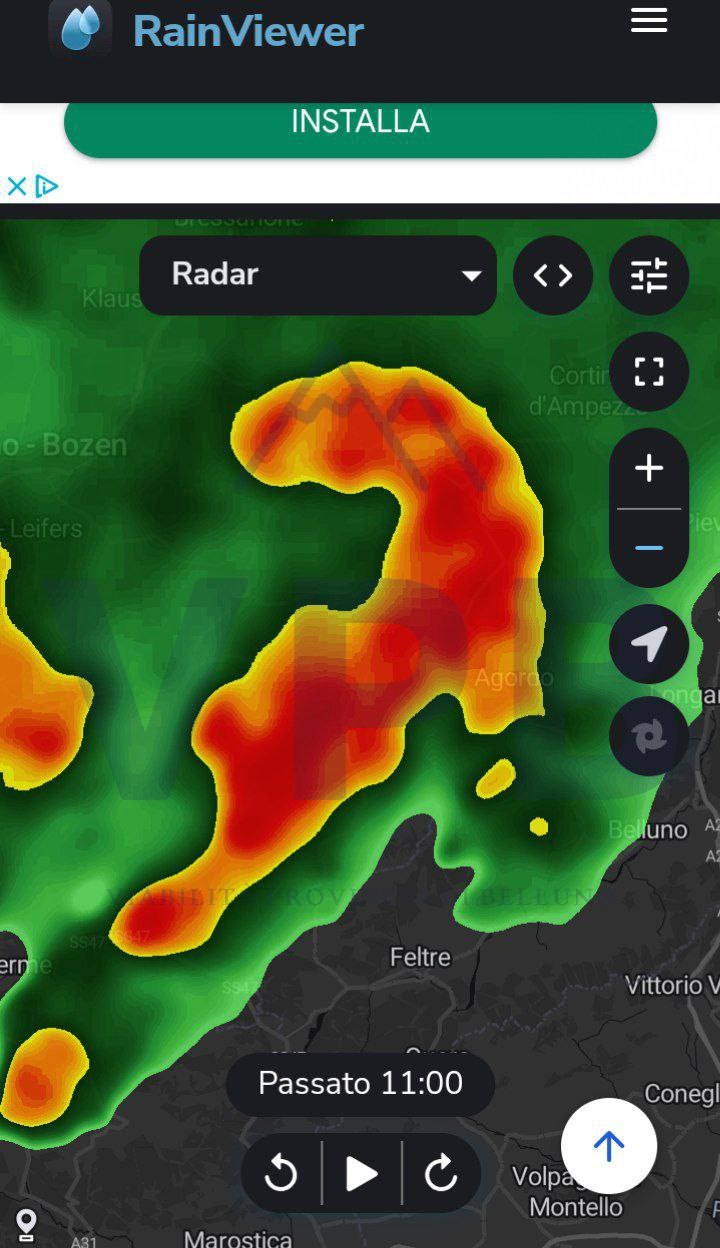The image size is (720, 1248).
Task: Tap the green INSTALLA button
Action: [x=360, y=122]
